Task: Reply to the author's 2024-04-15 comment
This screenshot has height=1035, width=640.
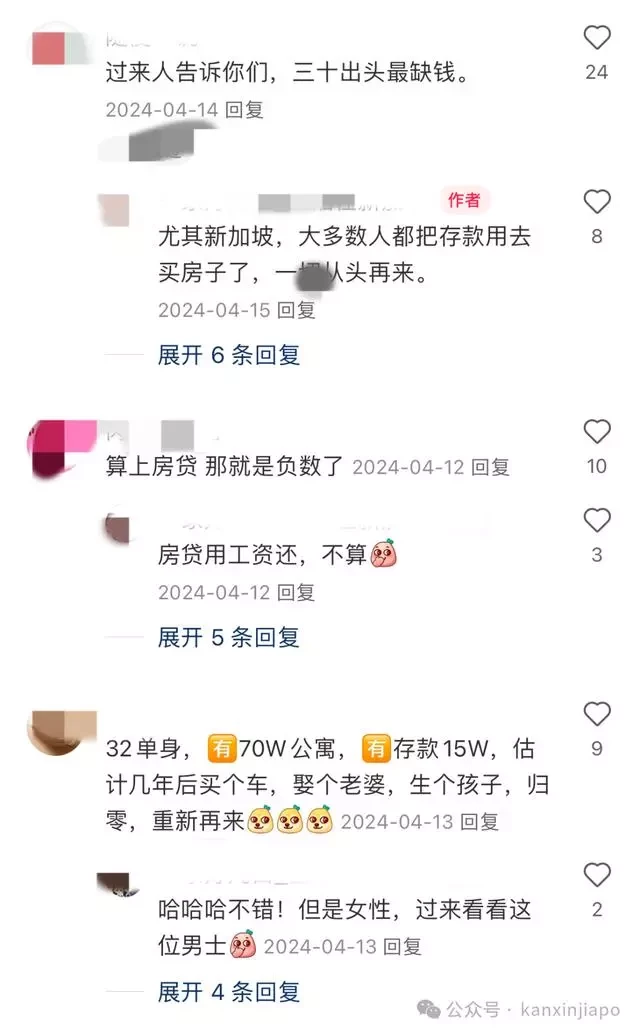Action: pos(296,310)
